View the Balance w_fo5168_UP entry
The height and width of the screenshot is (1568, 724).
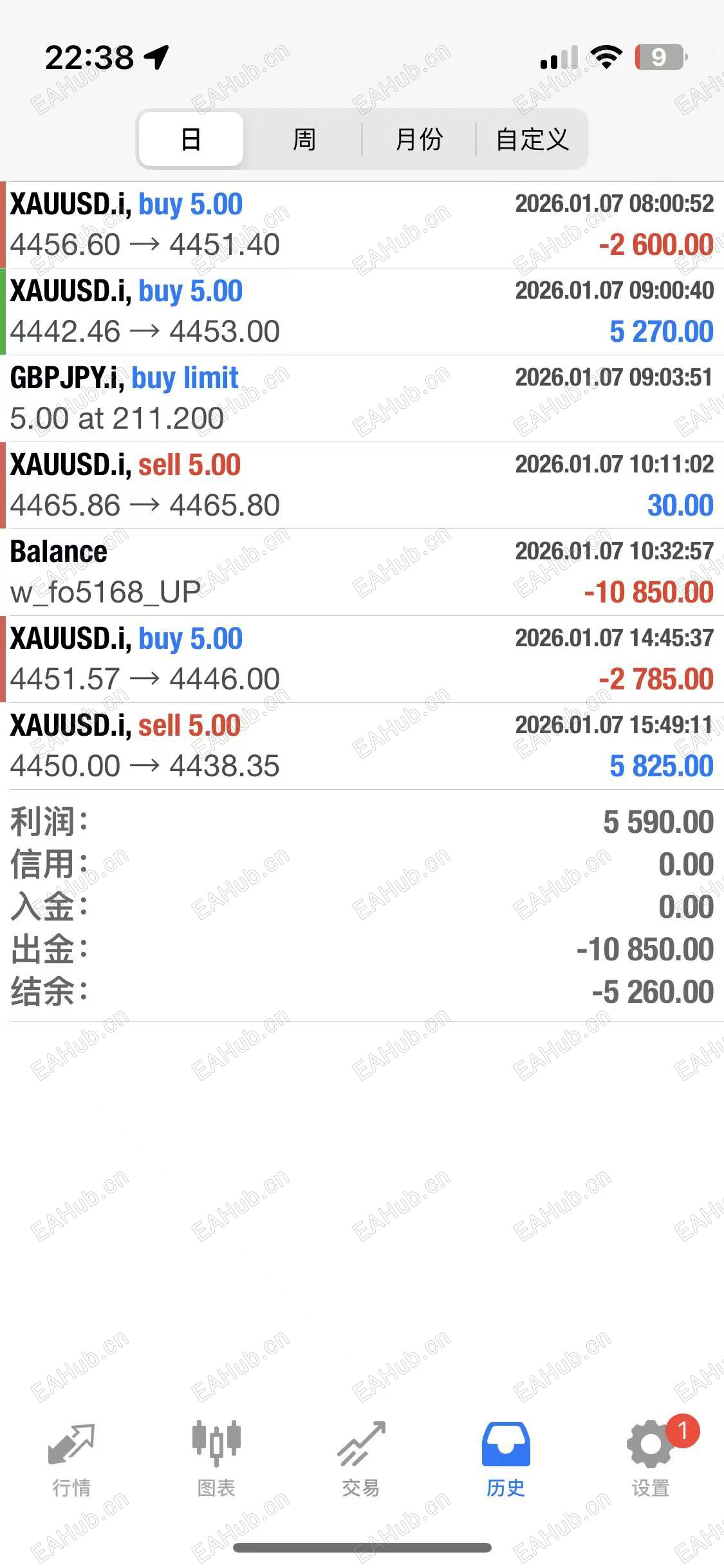coord(362,572)
